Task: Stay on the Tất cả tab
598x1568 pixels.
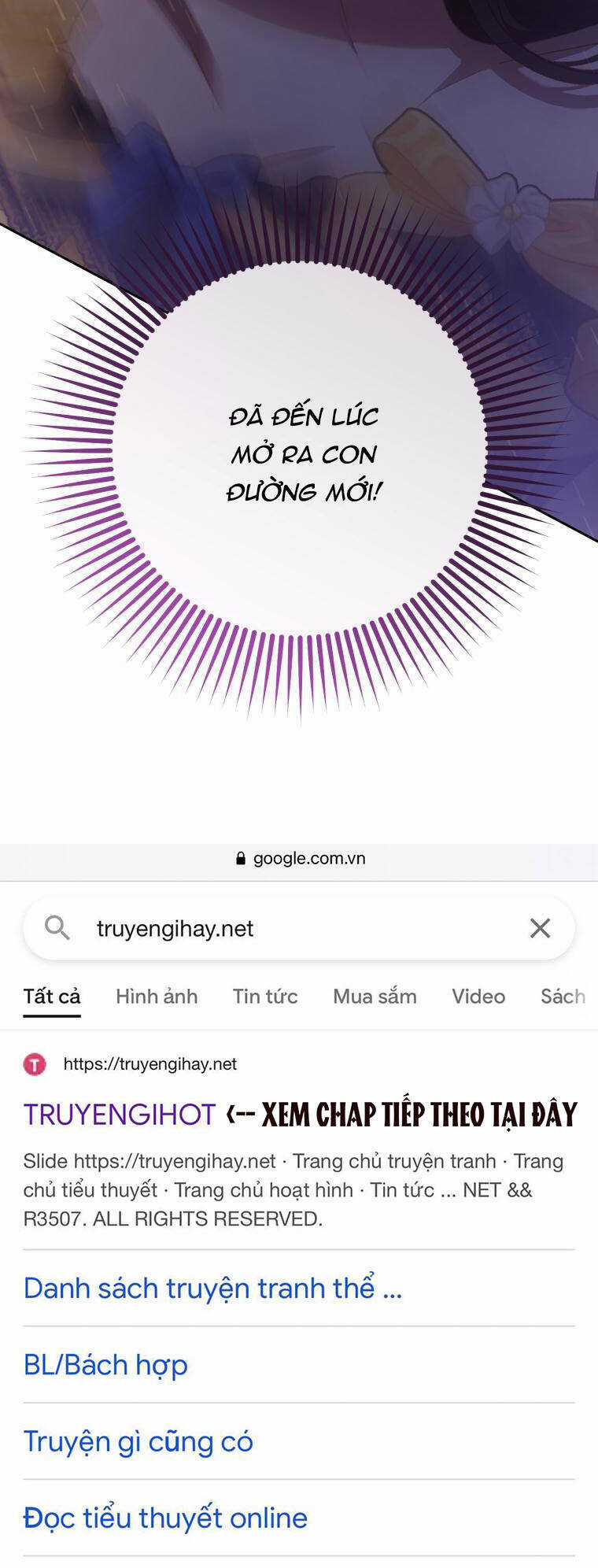Action: (51, 996)
